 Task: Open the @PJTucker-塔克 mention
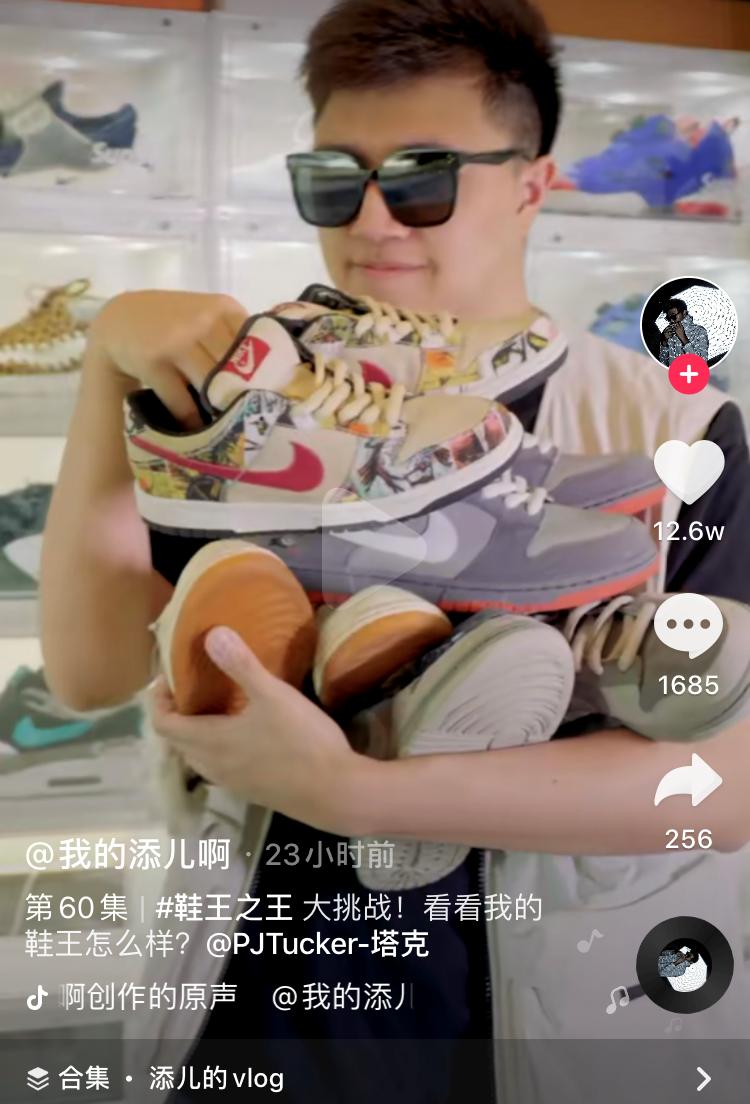pyautogui.click(x=317, y=944)
